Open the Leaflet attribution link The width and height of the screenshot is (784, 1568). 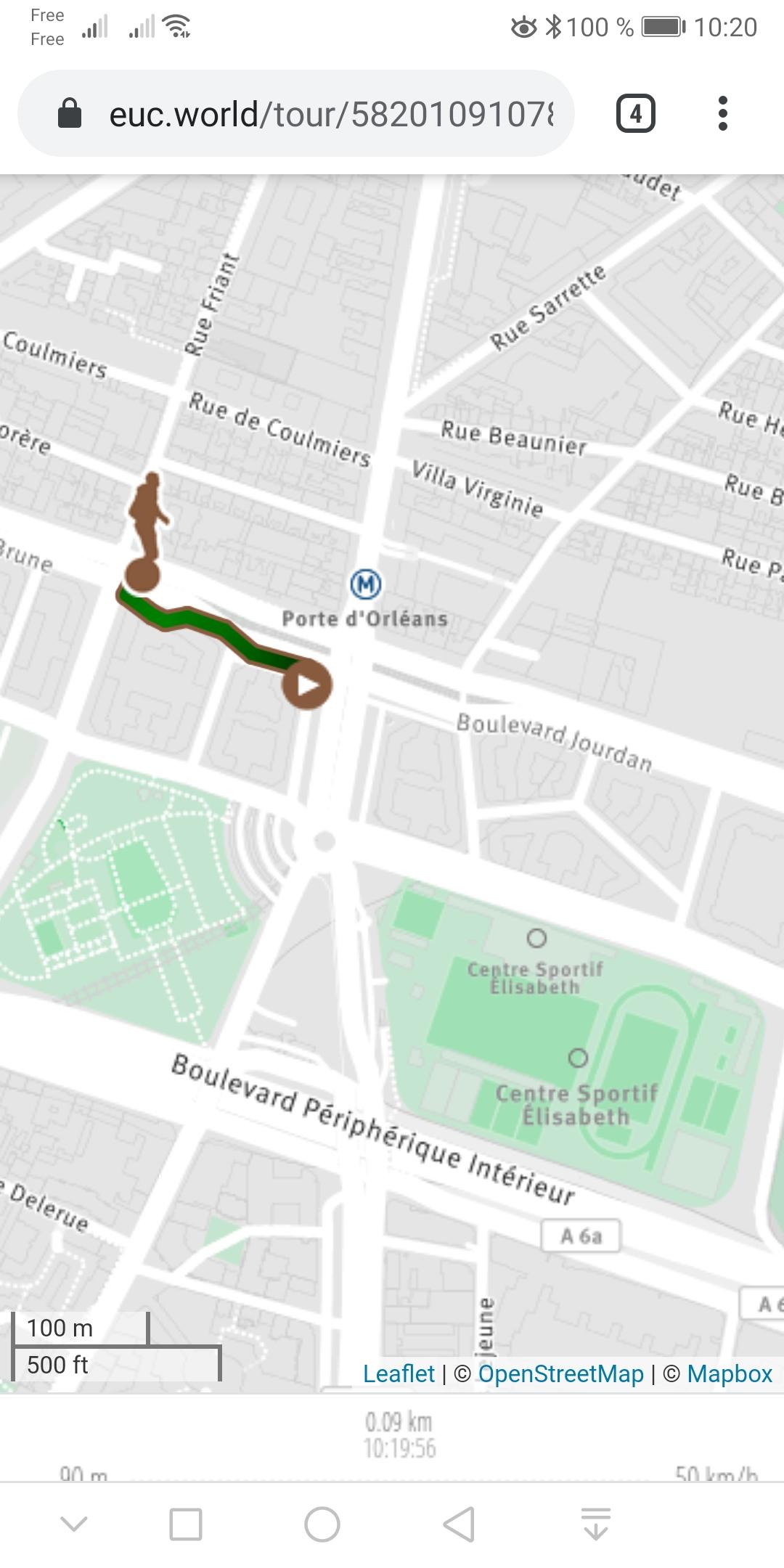click(x=399, y=1373)
